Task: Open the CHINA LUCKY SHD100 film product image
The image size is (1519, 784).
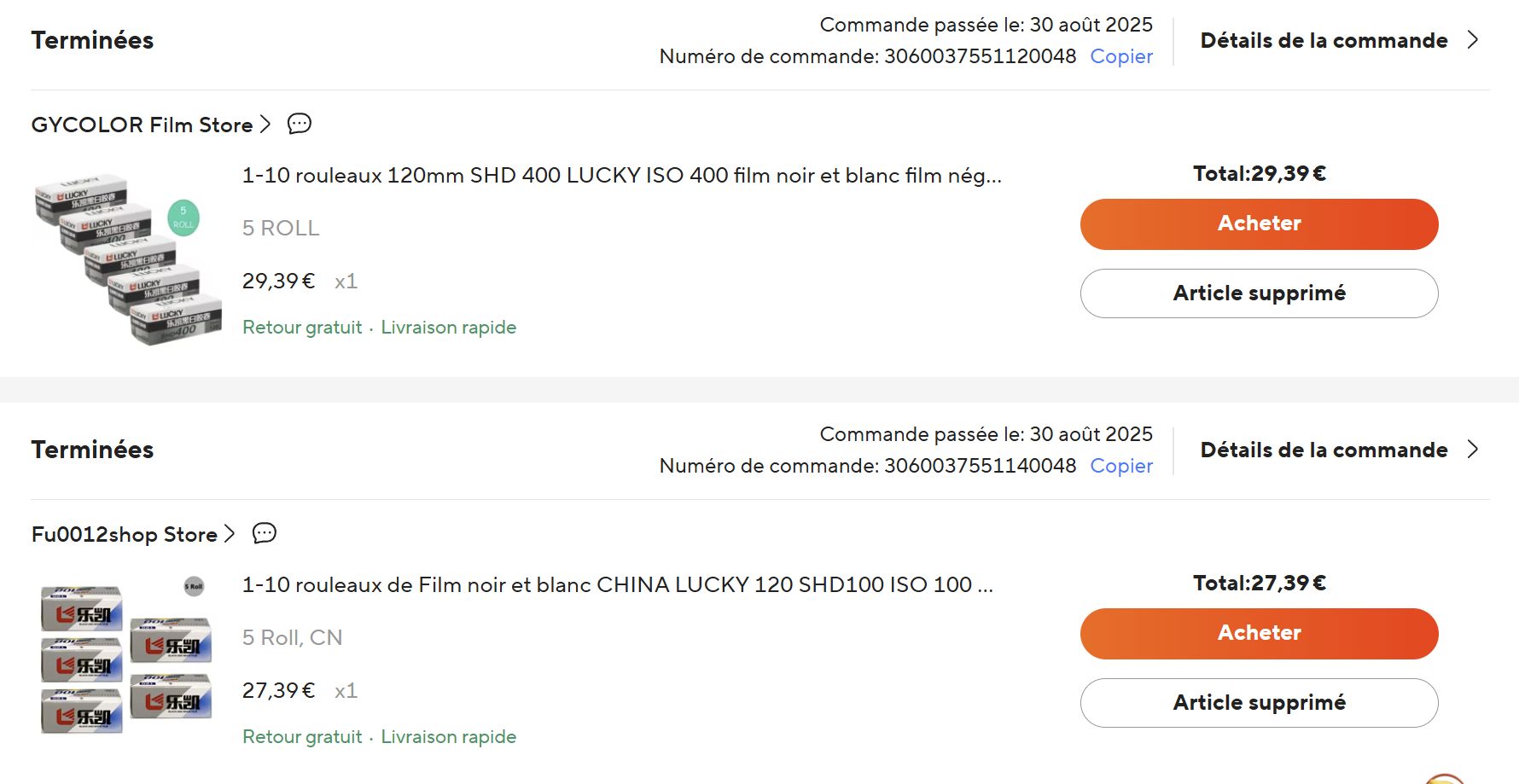Action: [126, 656]
